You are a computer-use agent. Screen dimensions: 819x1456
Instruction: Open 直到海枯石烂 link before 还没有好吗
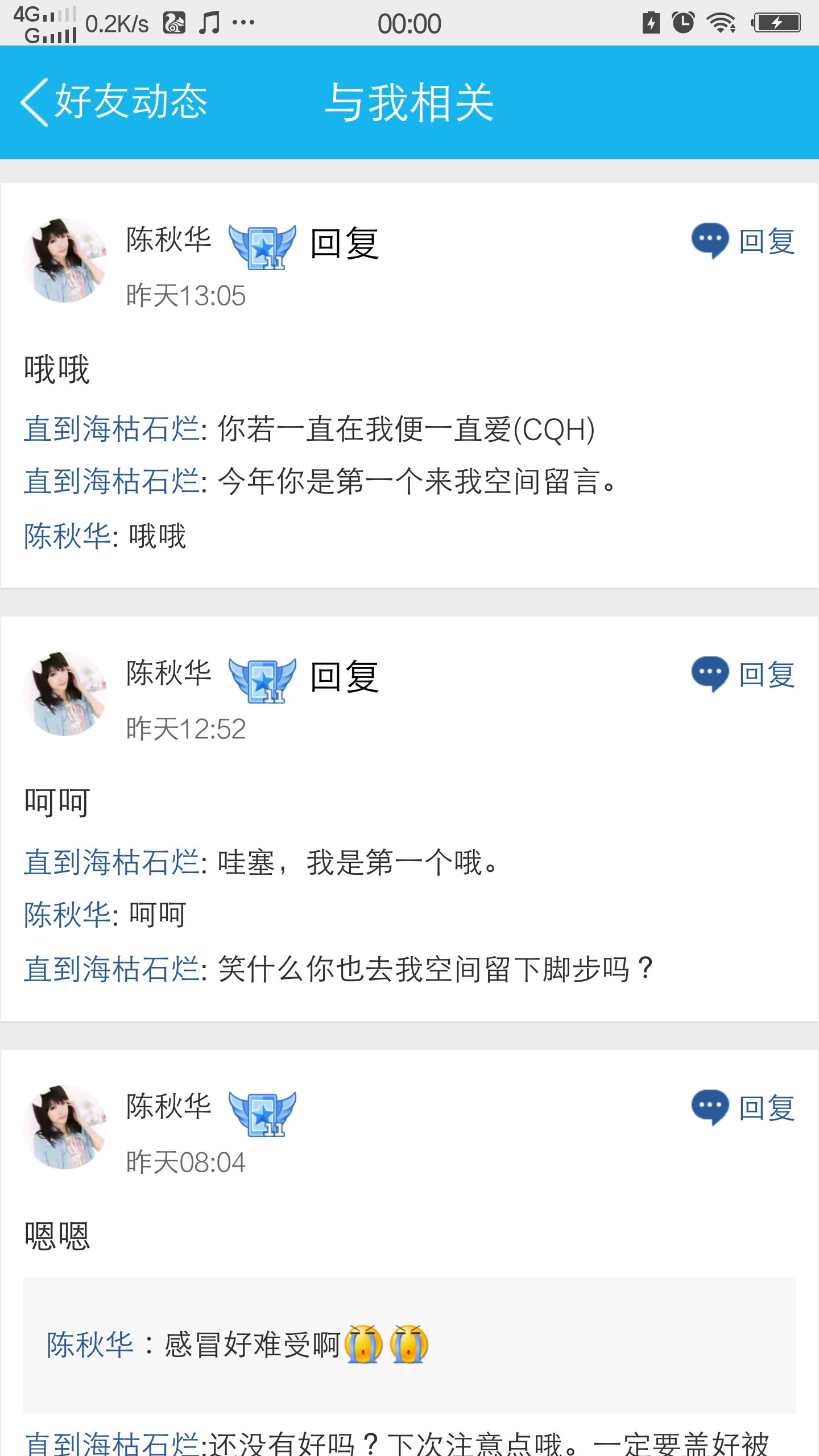pyautogui.click(x=111, y=1442)
